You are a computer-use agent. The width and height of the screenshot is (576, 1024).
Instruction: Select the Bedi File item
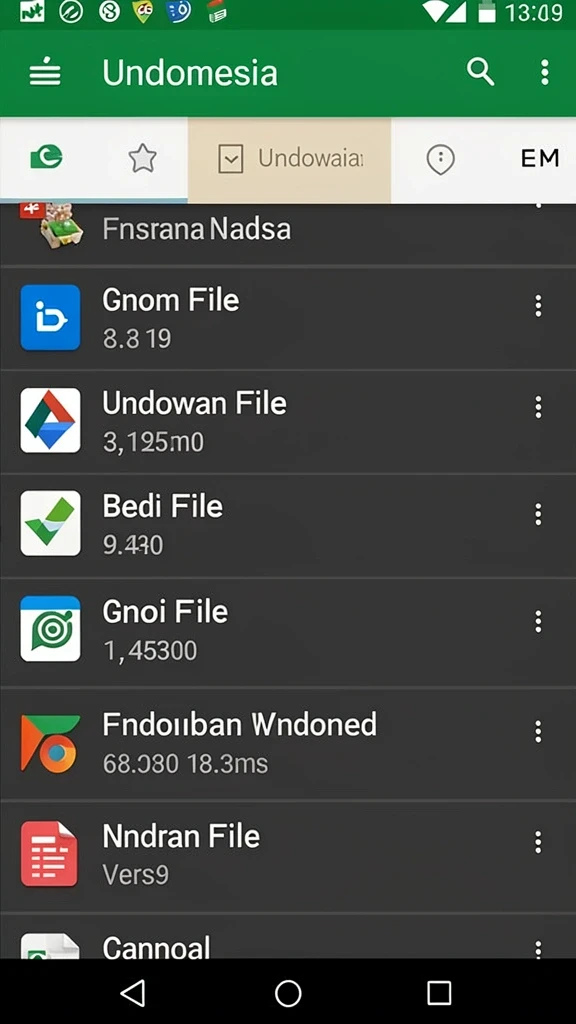point(288,525)
